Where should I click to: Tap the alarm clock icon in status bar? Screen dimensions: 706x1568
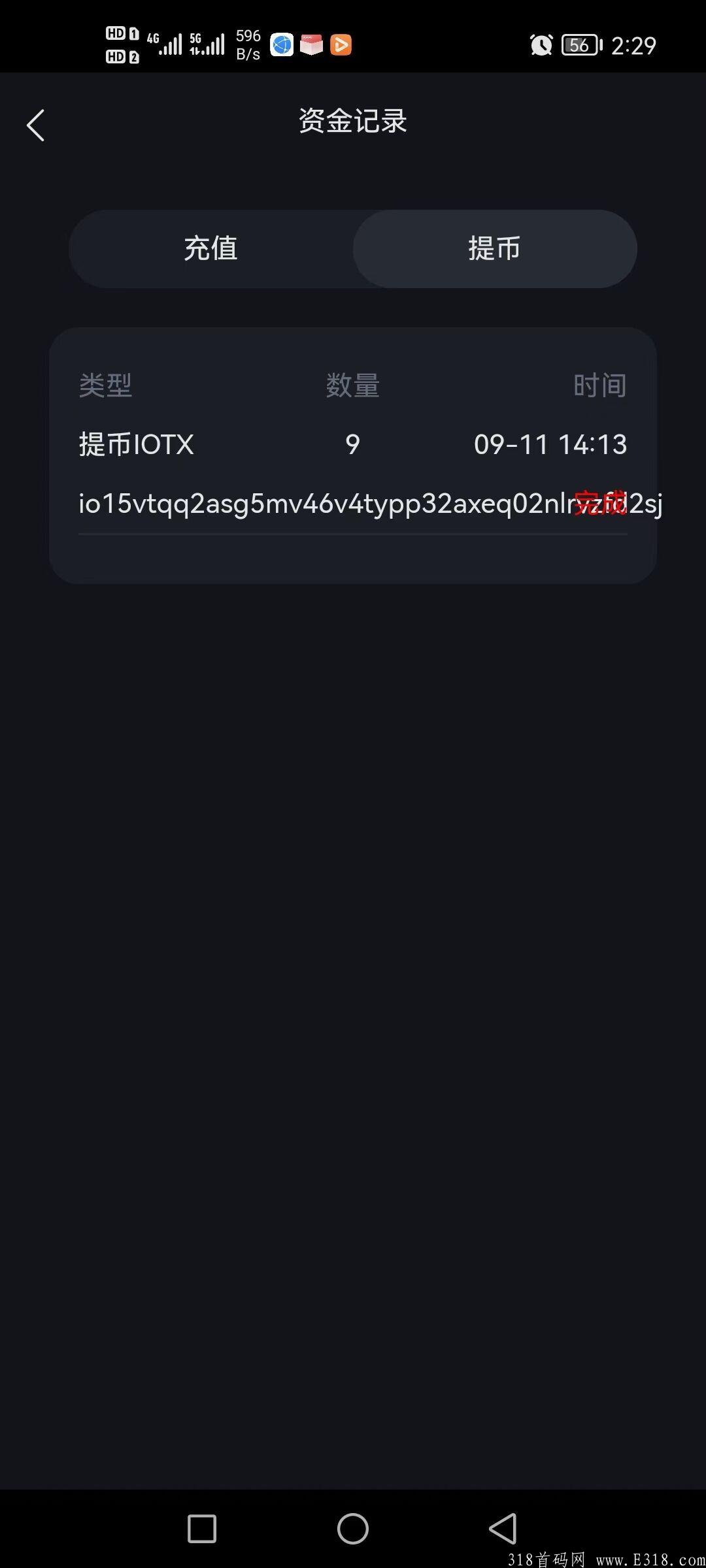[x=541, y=44]
